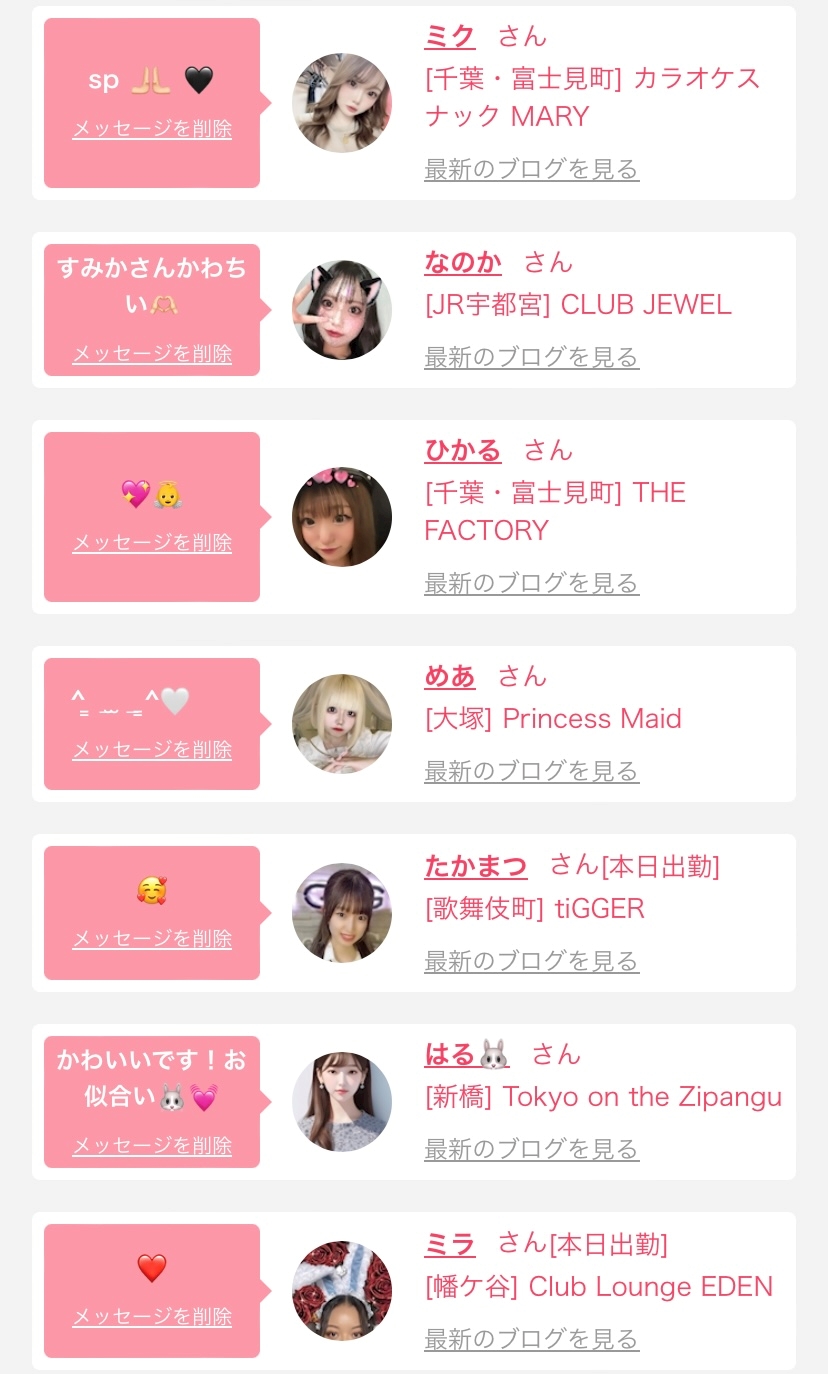Delete the message sent to めあ
828x1374 pixels.
click(x=152, y=750)
